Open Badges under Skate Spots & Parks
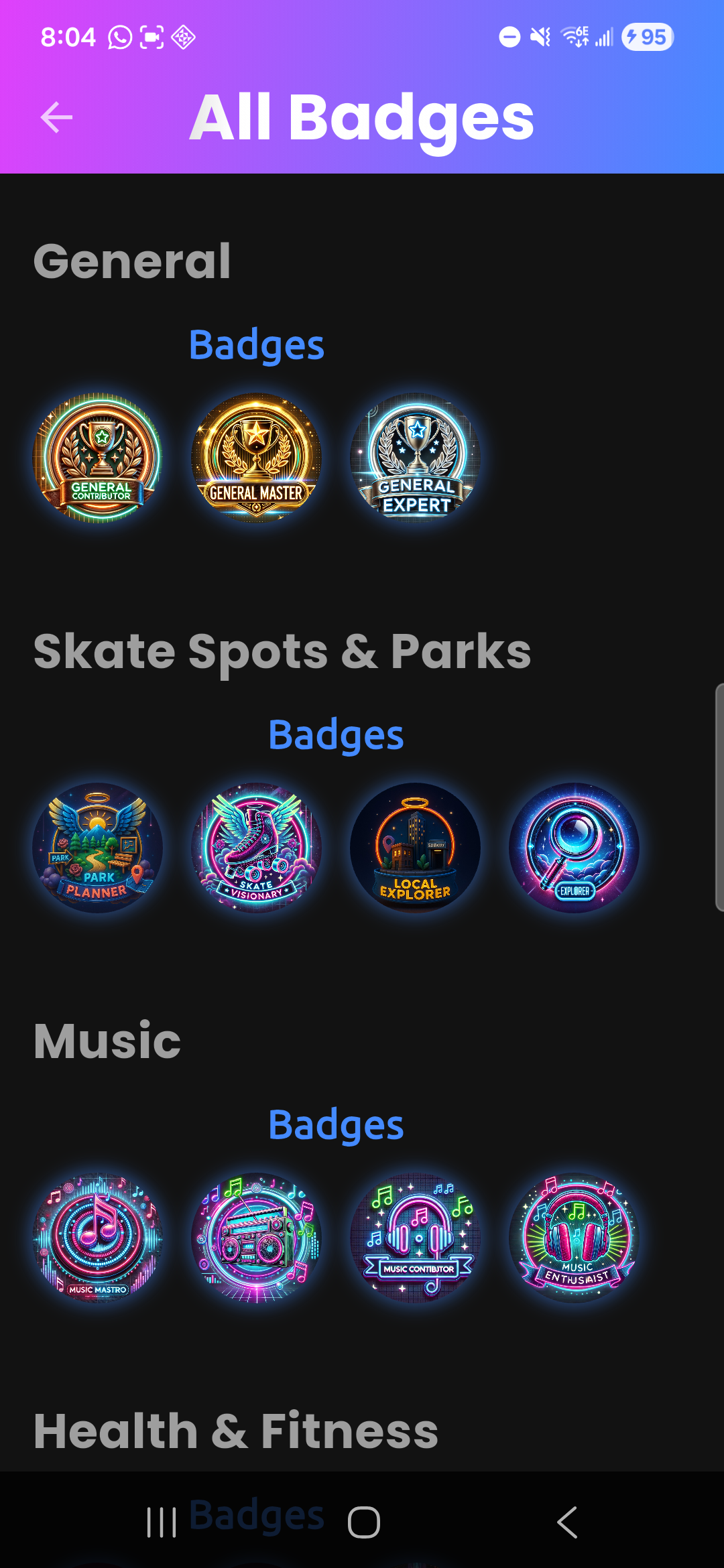724x1568 pixels. (x=335, y=734)
